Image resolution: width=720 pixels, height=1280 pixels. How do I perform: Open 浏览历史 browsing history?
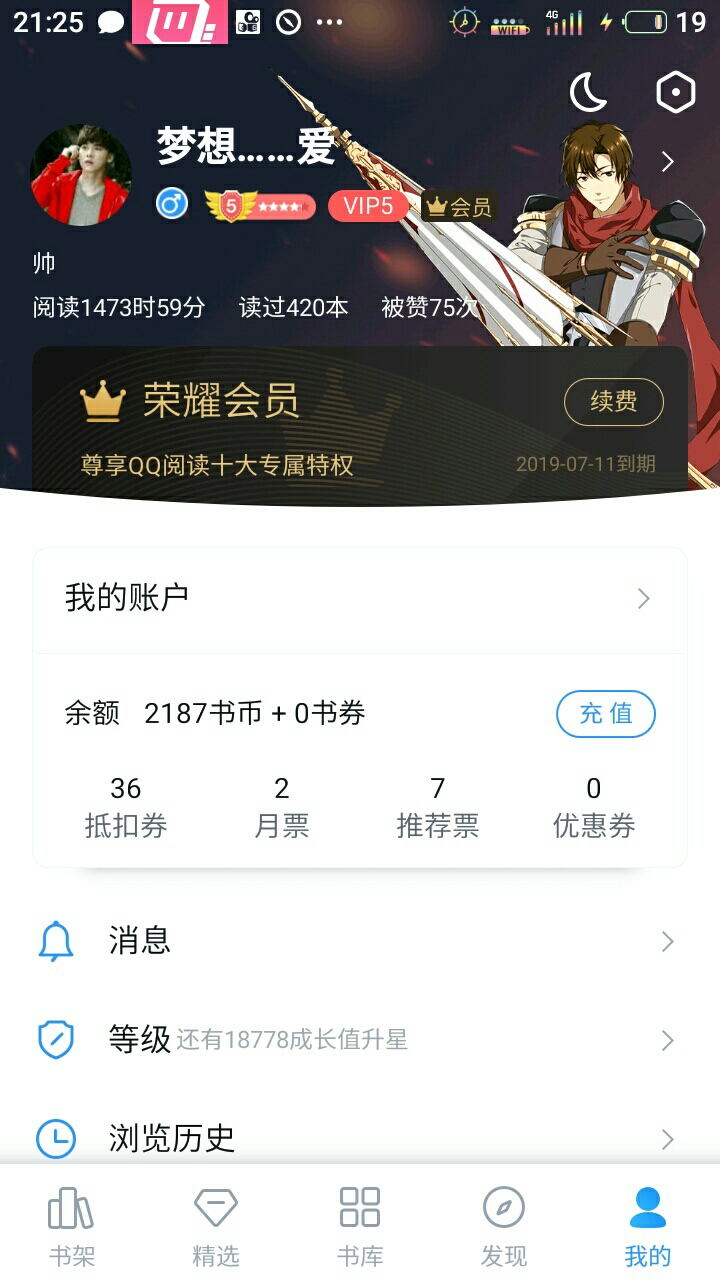click(x=360, y=1138)
